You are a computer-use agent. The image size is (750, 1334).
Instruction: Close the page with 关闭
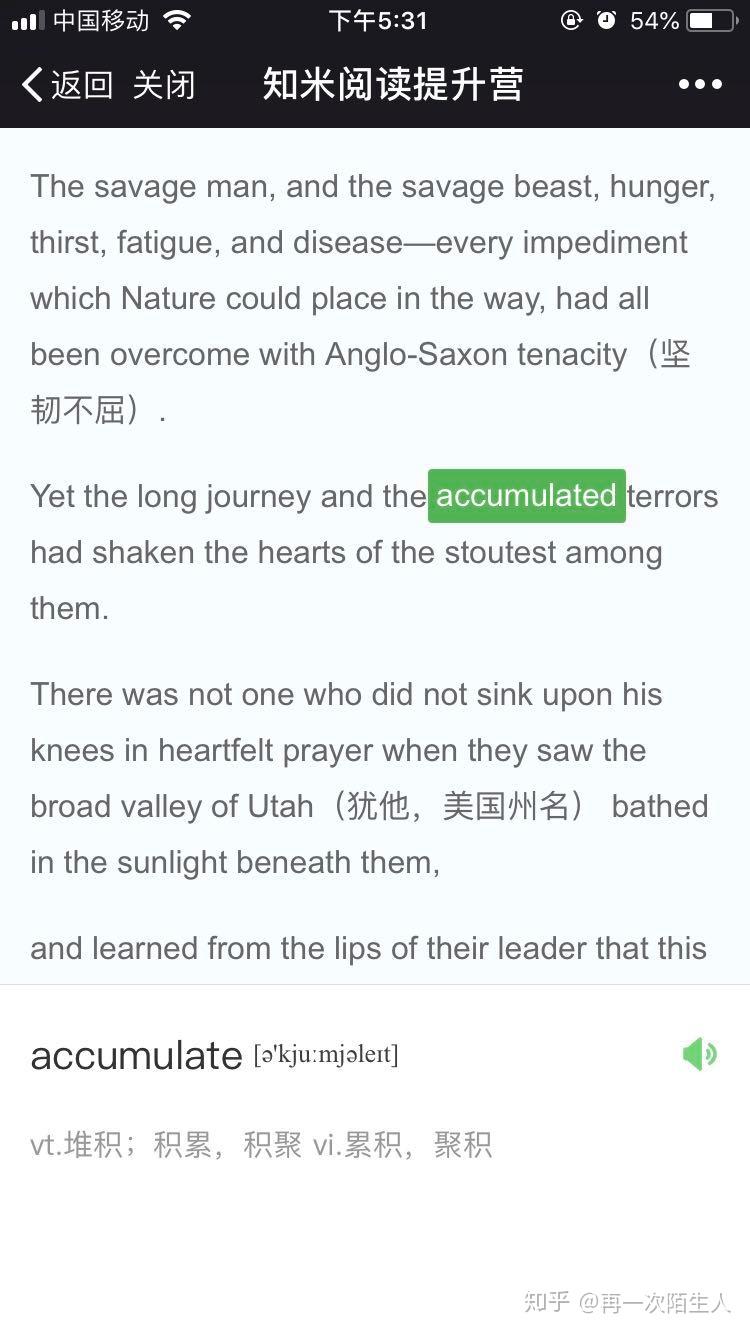(163, 85)
